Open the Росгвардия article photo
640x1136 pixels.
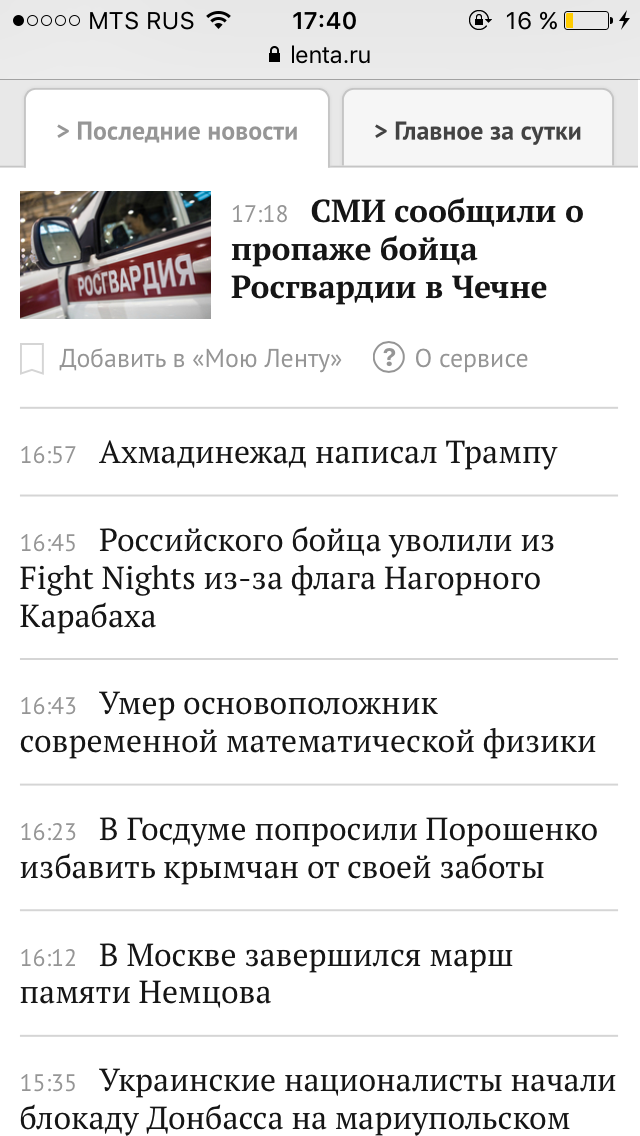tap(115, 254)
